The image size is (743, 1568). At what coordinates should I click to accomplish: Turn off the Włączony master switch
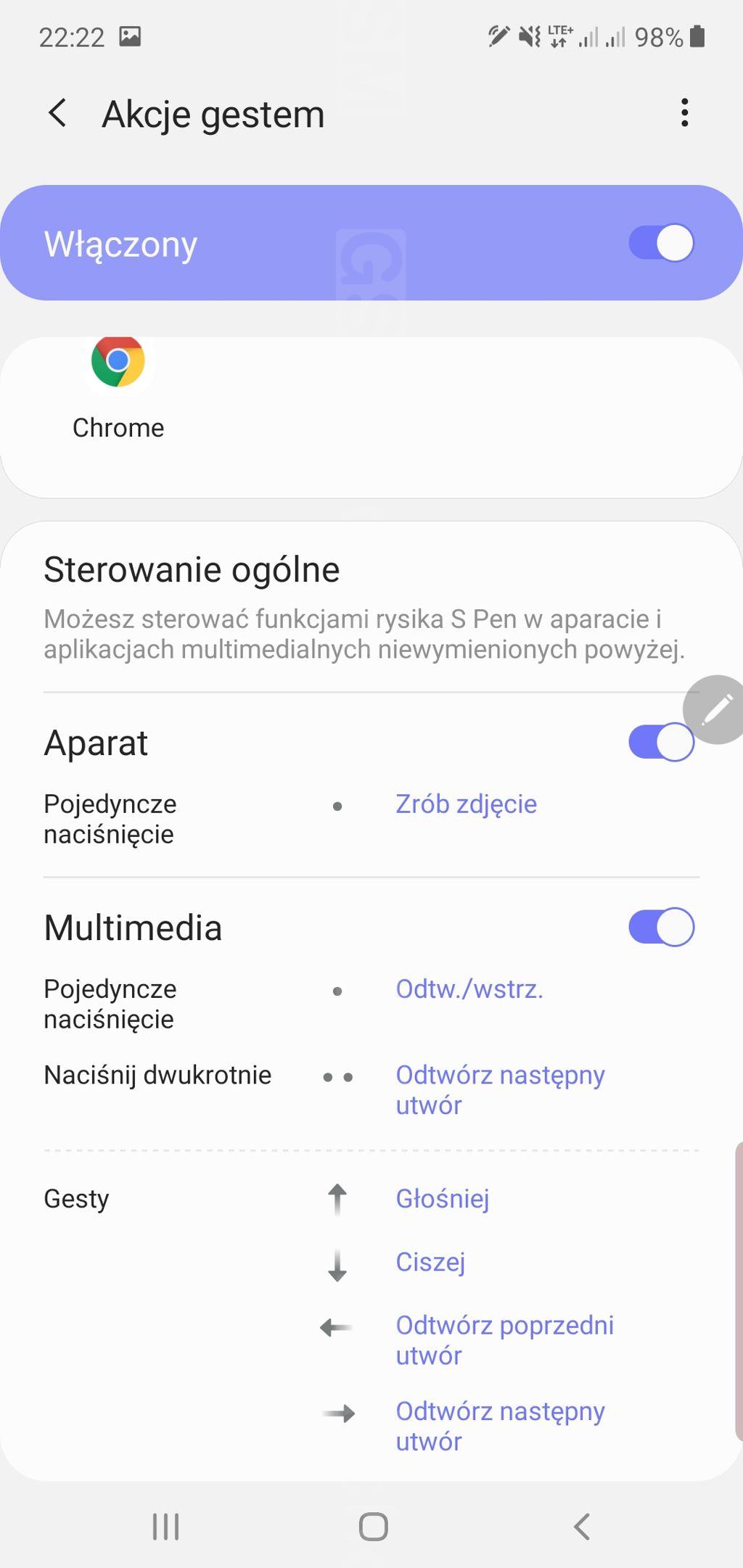[661, 243]
